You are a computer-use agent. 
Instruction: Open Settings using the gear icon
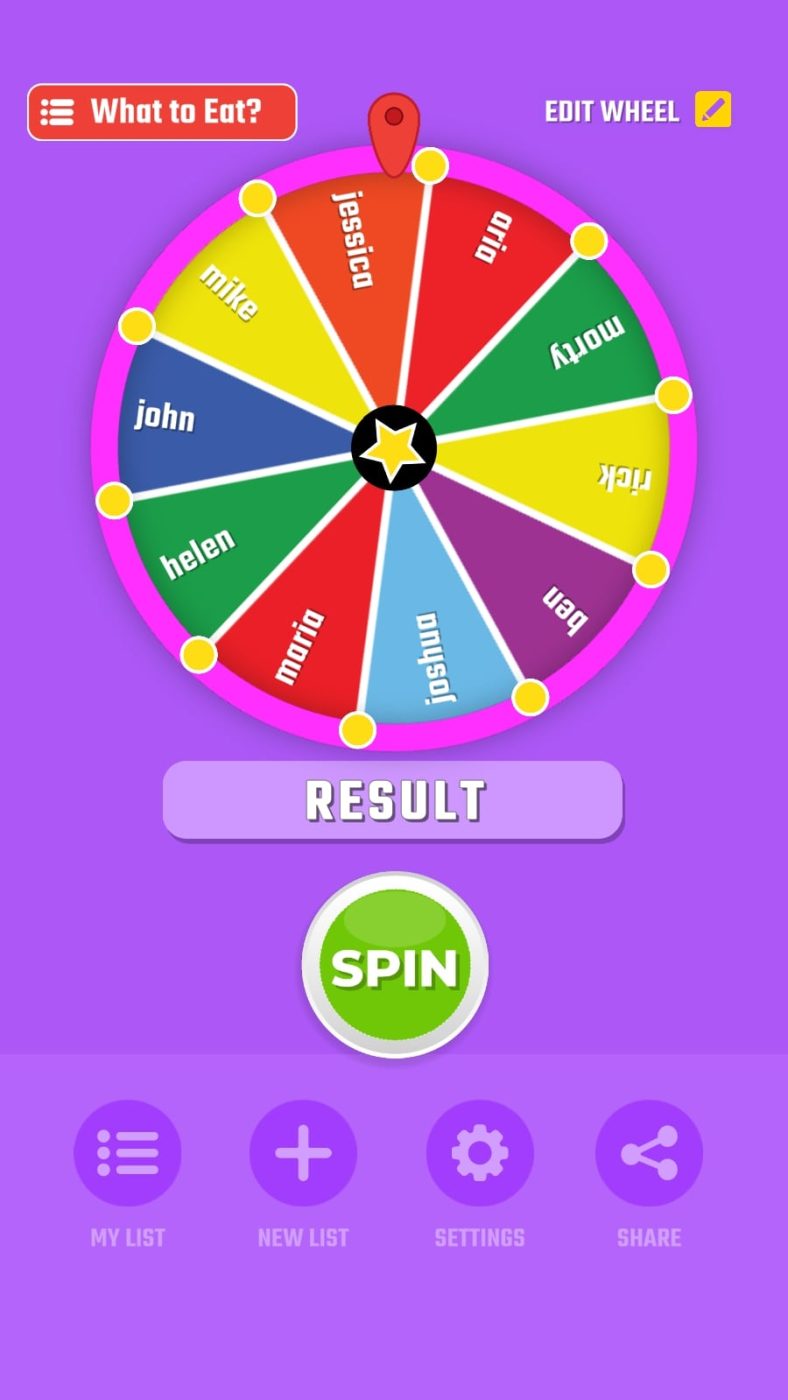pyautogui.click(x=479, y=1152)
